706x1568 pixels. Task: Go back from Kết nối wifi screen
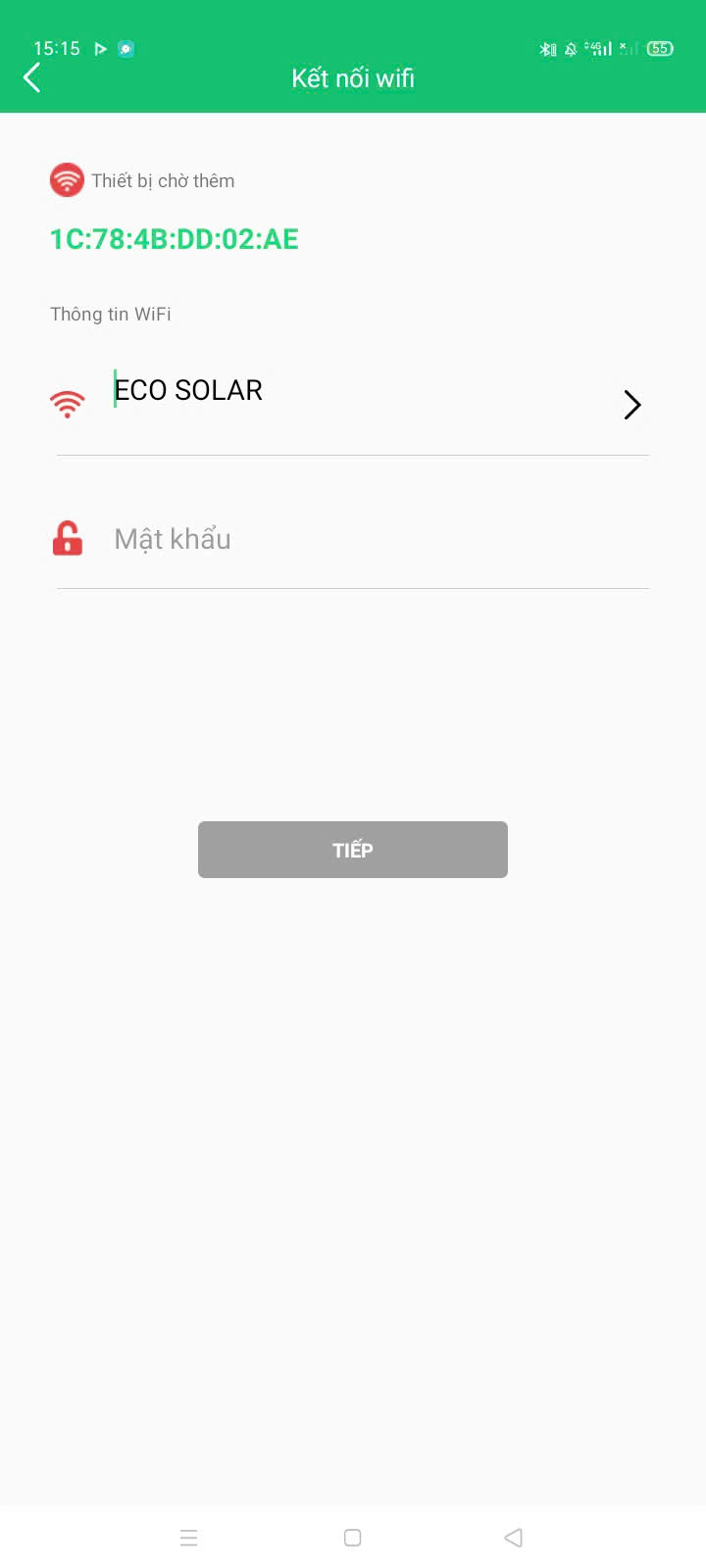coord(32,77)
